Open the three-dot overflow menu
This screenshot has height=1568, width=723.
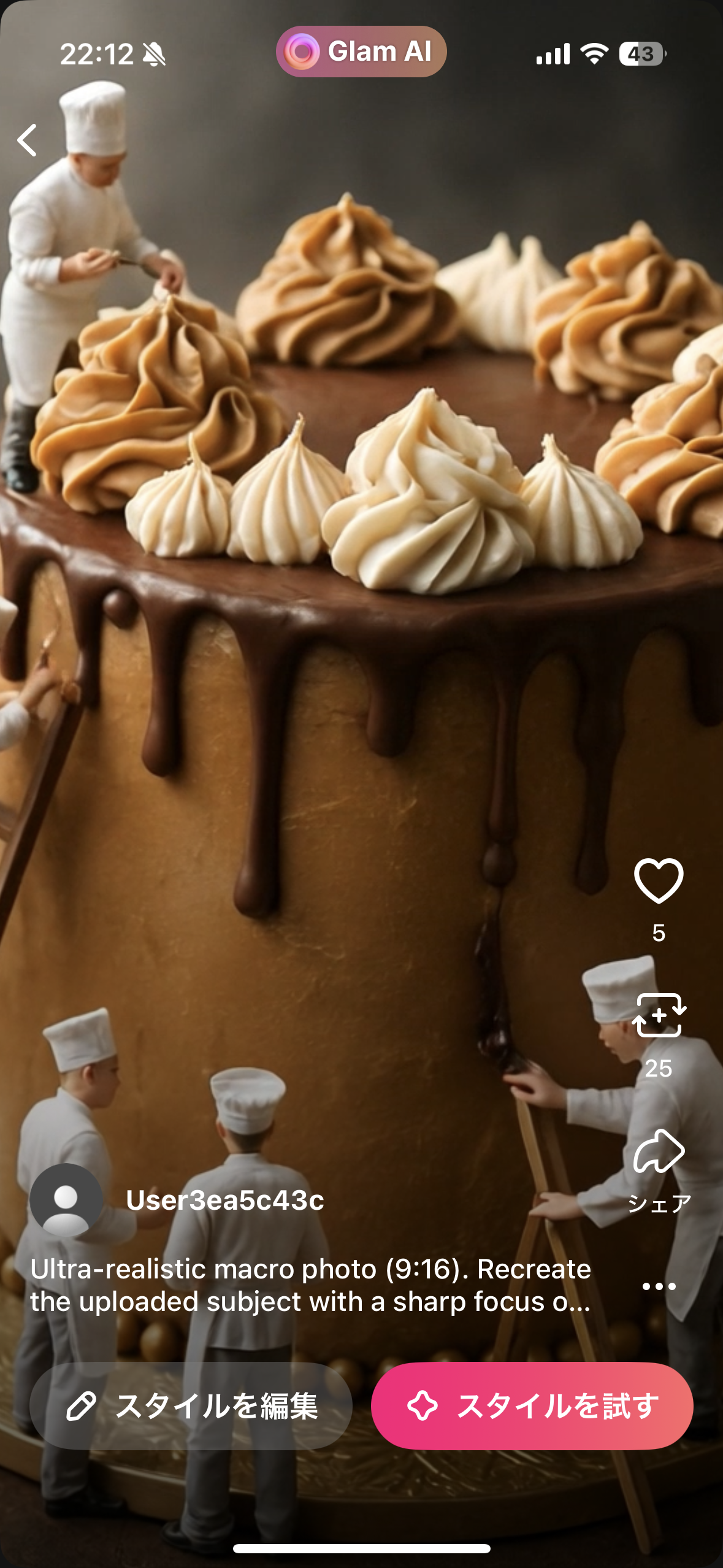[659, 1286]
